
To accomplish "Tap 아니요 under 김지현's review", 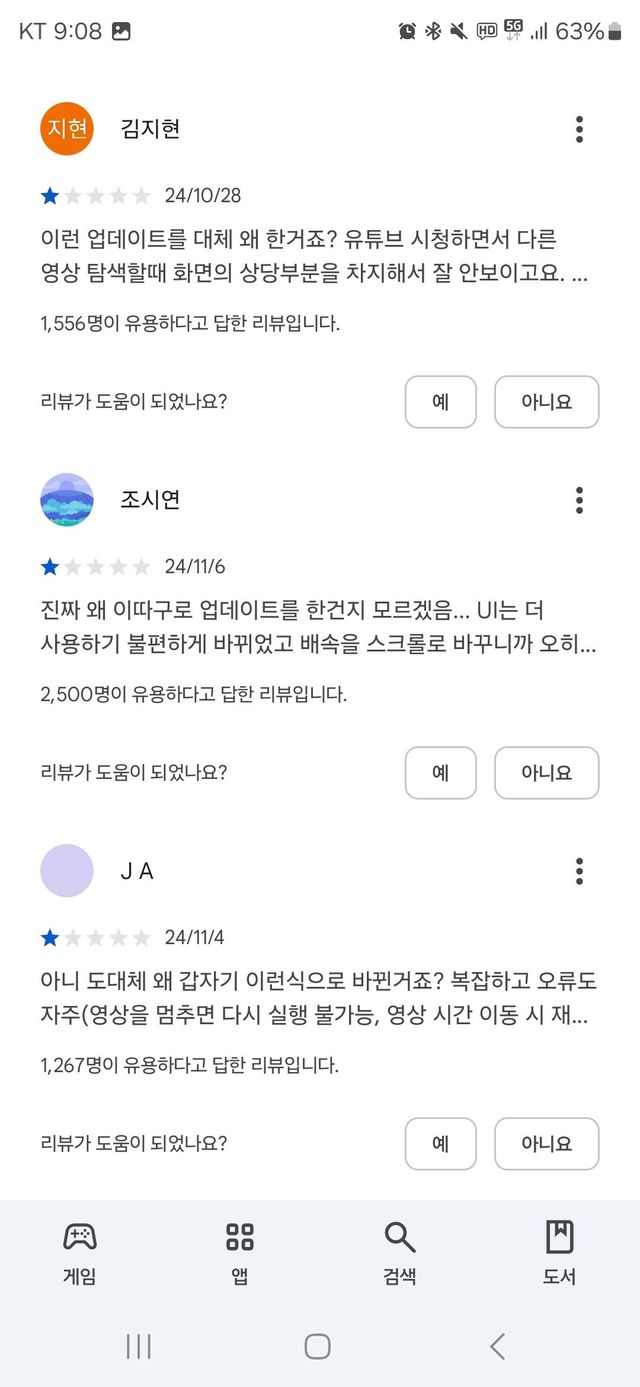I will click(546, 402).
